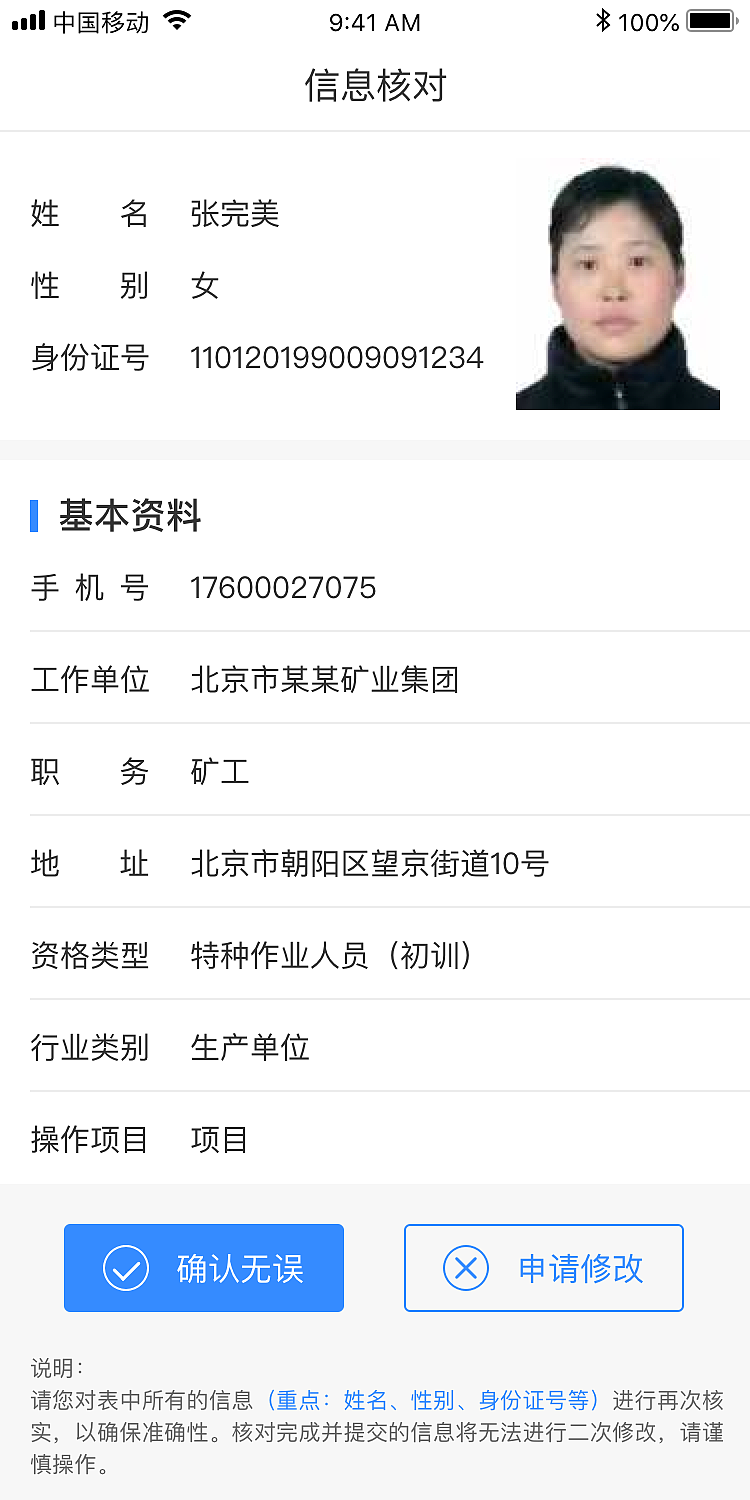Click the X circle icon inside 申请修改 button

click(466, 1267)
